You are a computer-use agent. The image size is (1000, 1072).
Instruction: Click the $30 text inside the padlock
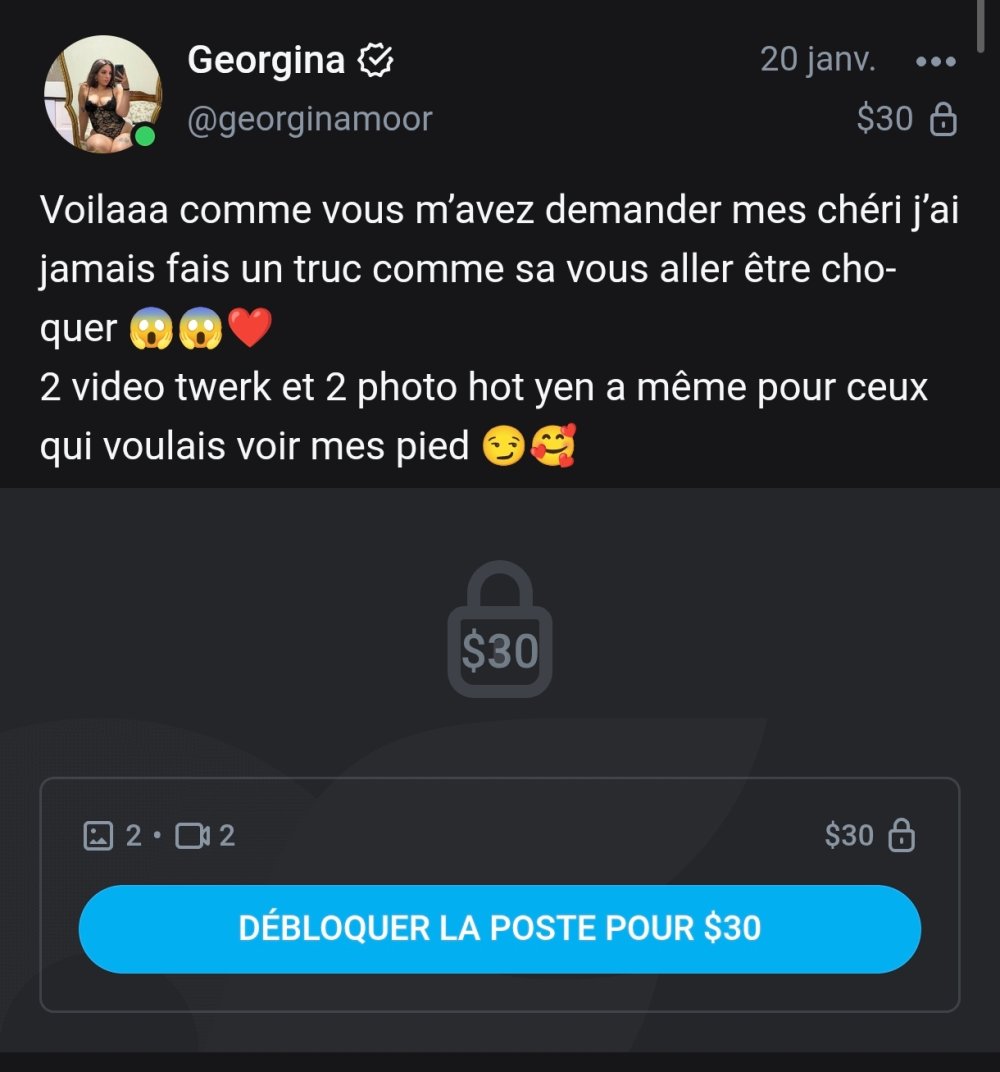click(x=500, y=650)
